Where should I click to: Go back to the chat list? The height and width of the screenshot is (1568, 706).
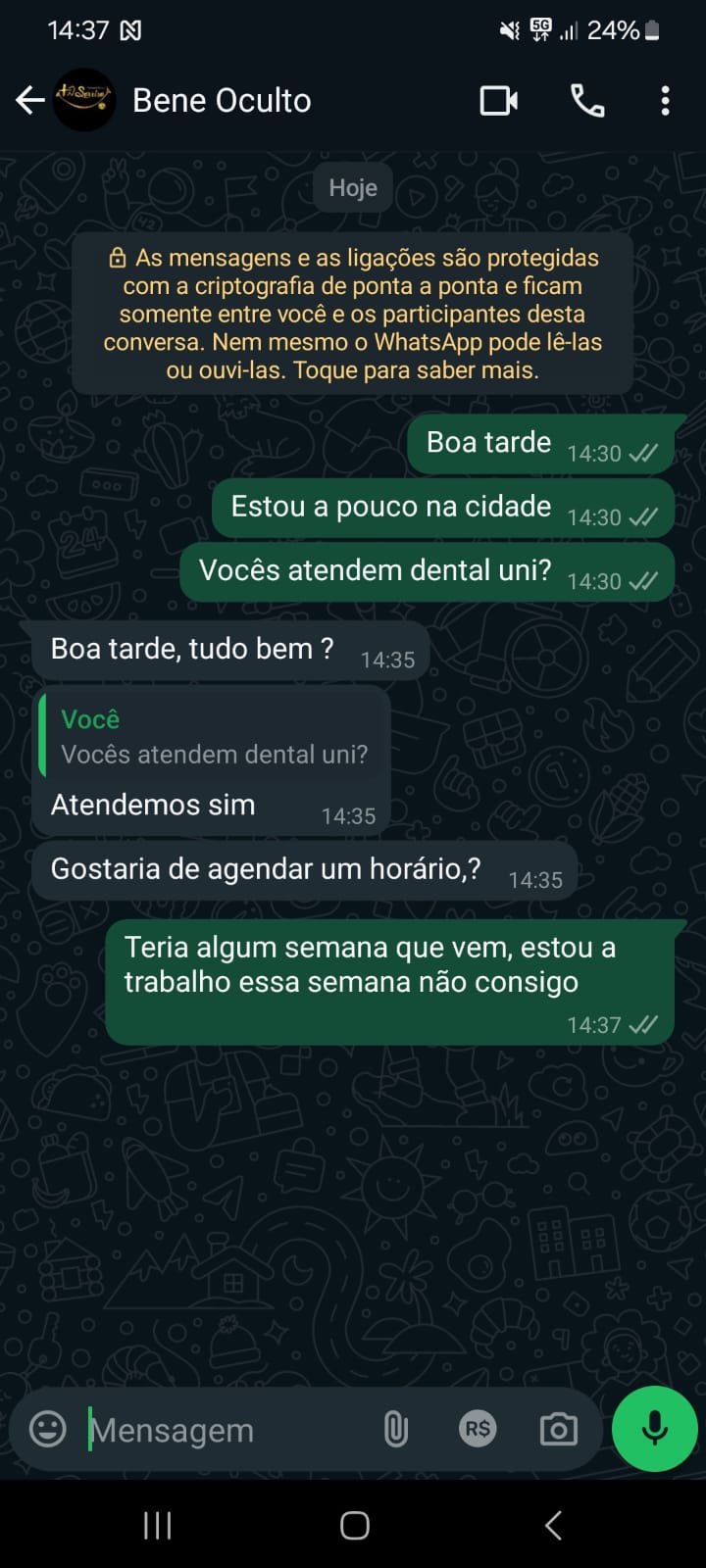tap(29, 100)
